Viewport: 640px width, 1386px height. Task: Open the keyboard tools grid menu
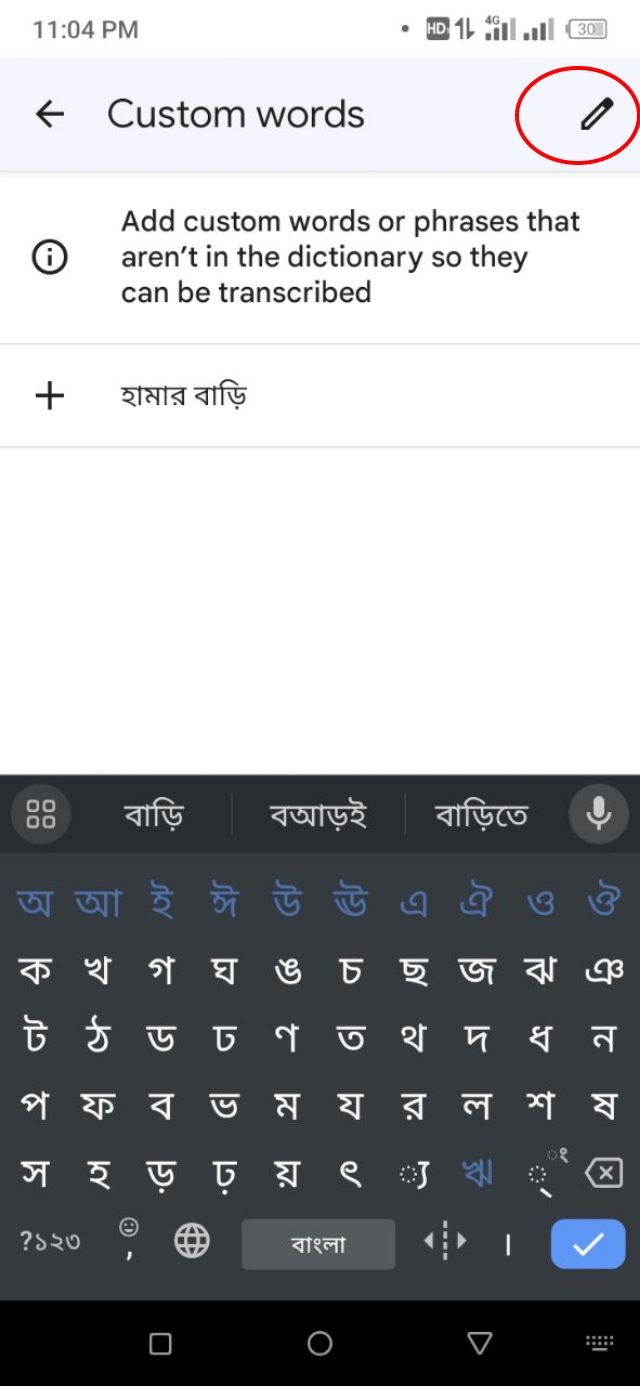click(41, 814)
